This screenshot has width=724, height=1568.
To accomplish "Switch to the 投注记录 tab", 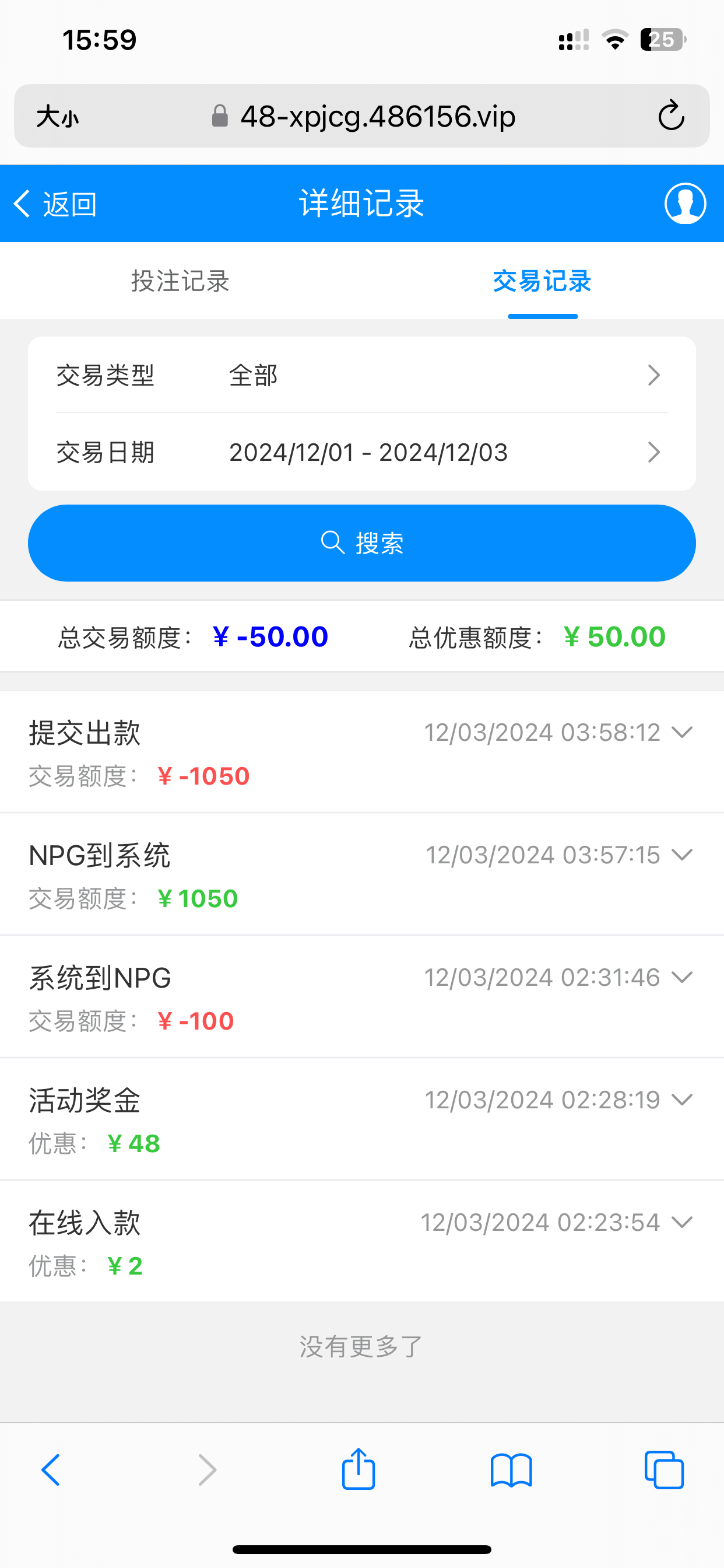I will click(180, 281).
